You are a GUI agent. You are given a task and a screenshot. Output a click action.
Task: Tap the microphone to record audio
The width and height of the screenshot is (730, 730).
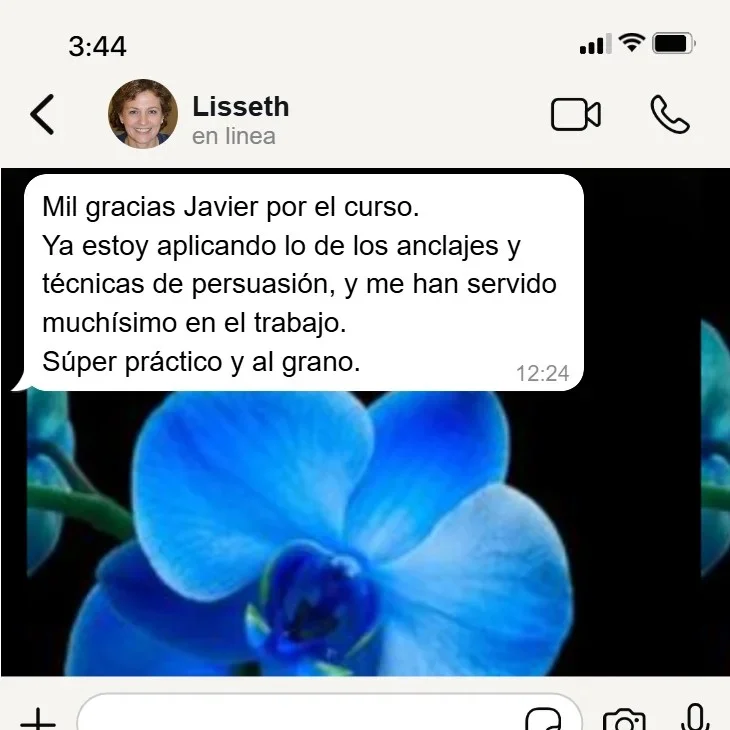click(695, 718)
